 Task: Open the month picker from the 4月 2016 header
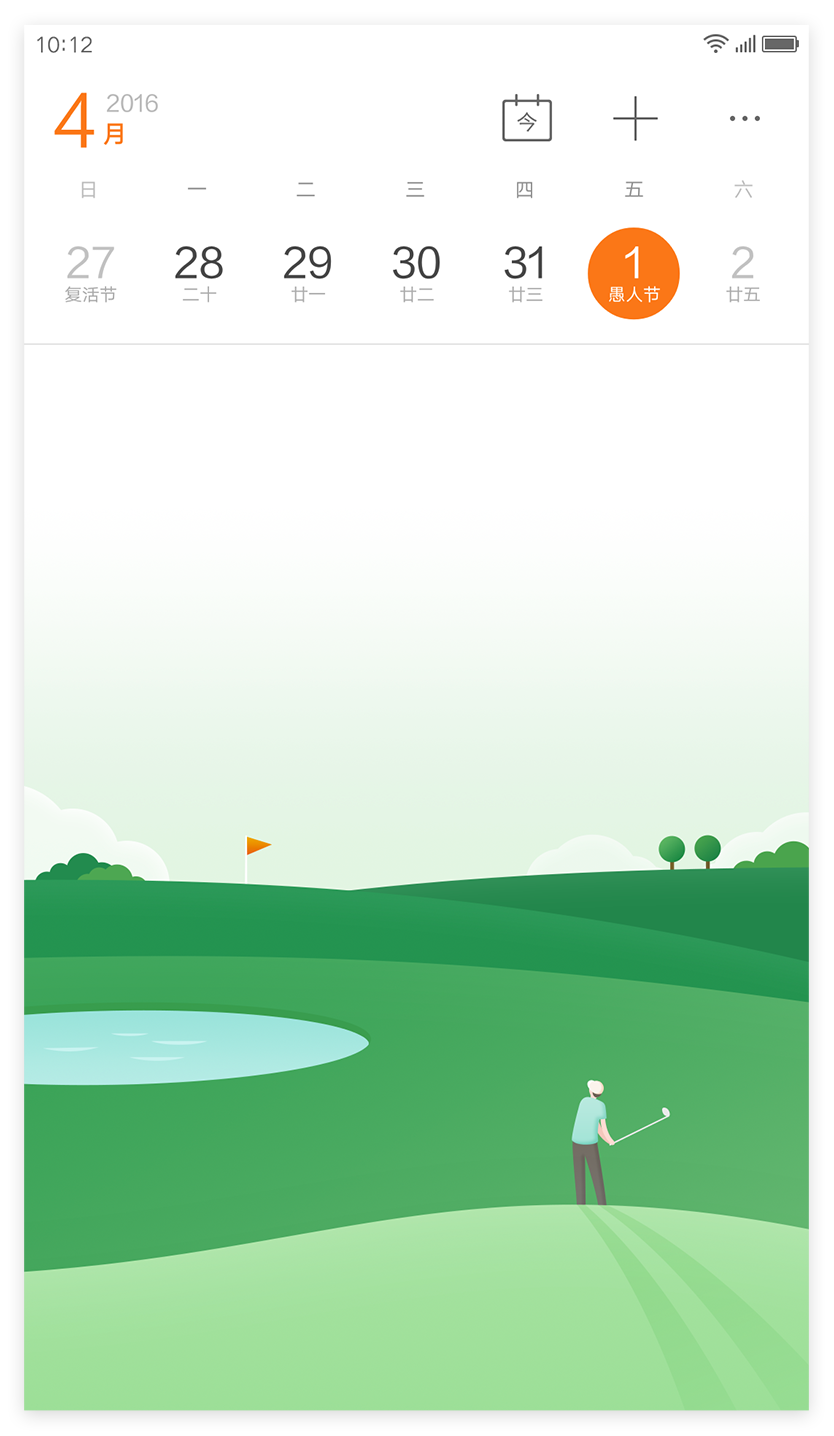click(x=106, y=119)
